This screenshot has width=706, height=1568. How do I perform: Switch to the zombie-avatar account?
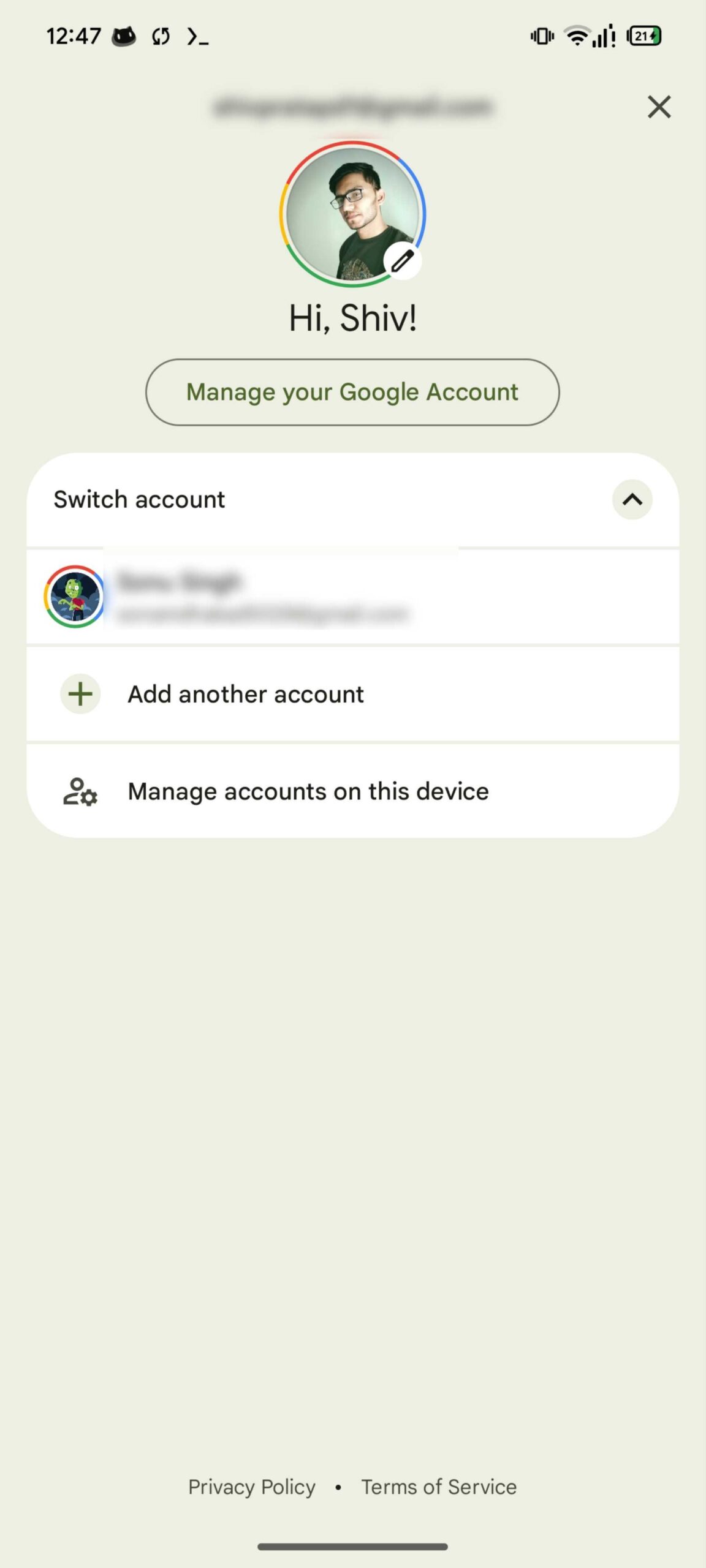point(353,597)
